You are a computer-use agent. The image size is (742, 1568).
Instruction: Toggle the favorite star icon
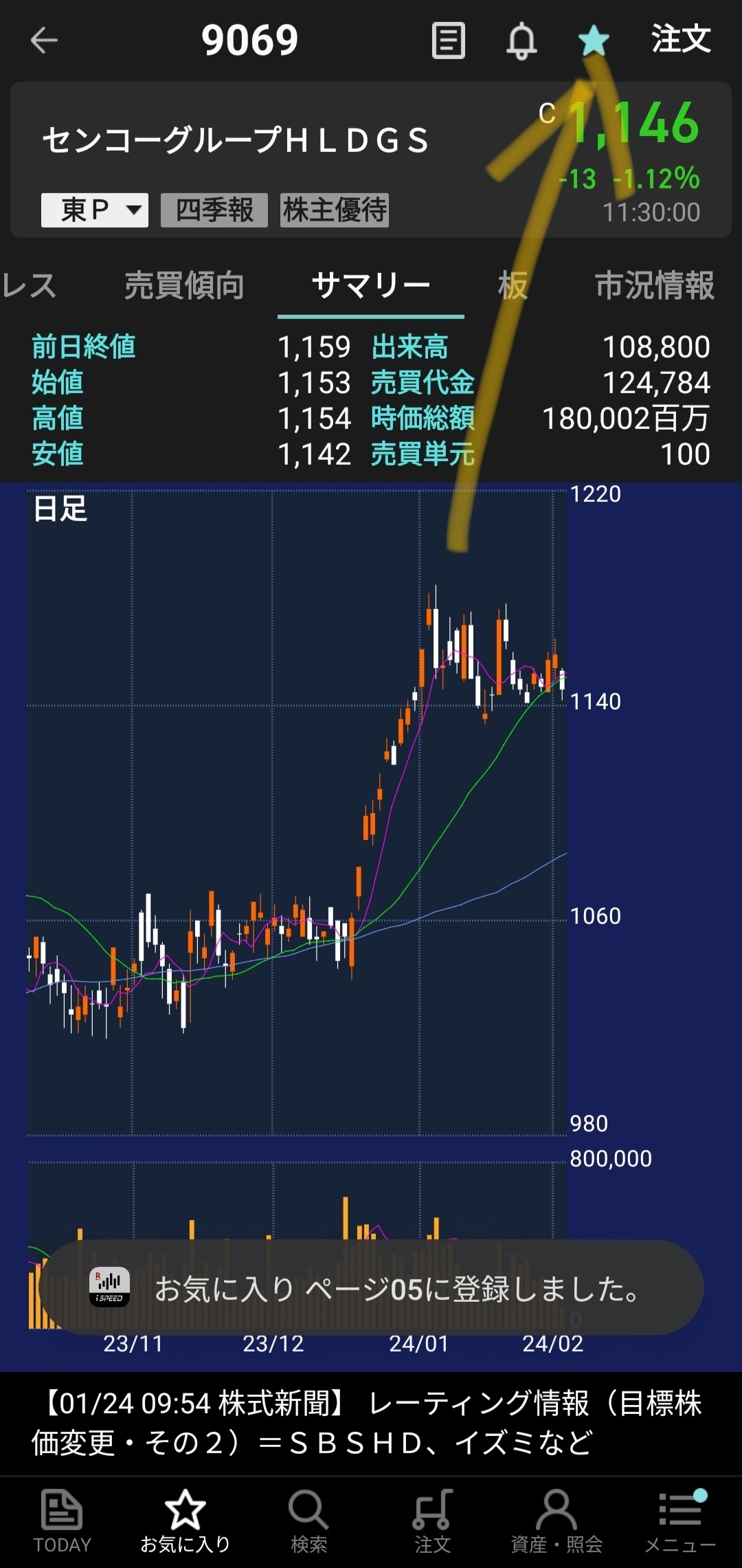click(594, 41)
